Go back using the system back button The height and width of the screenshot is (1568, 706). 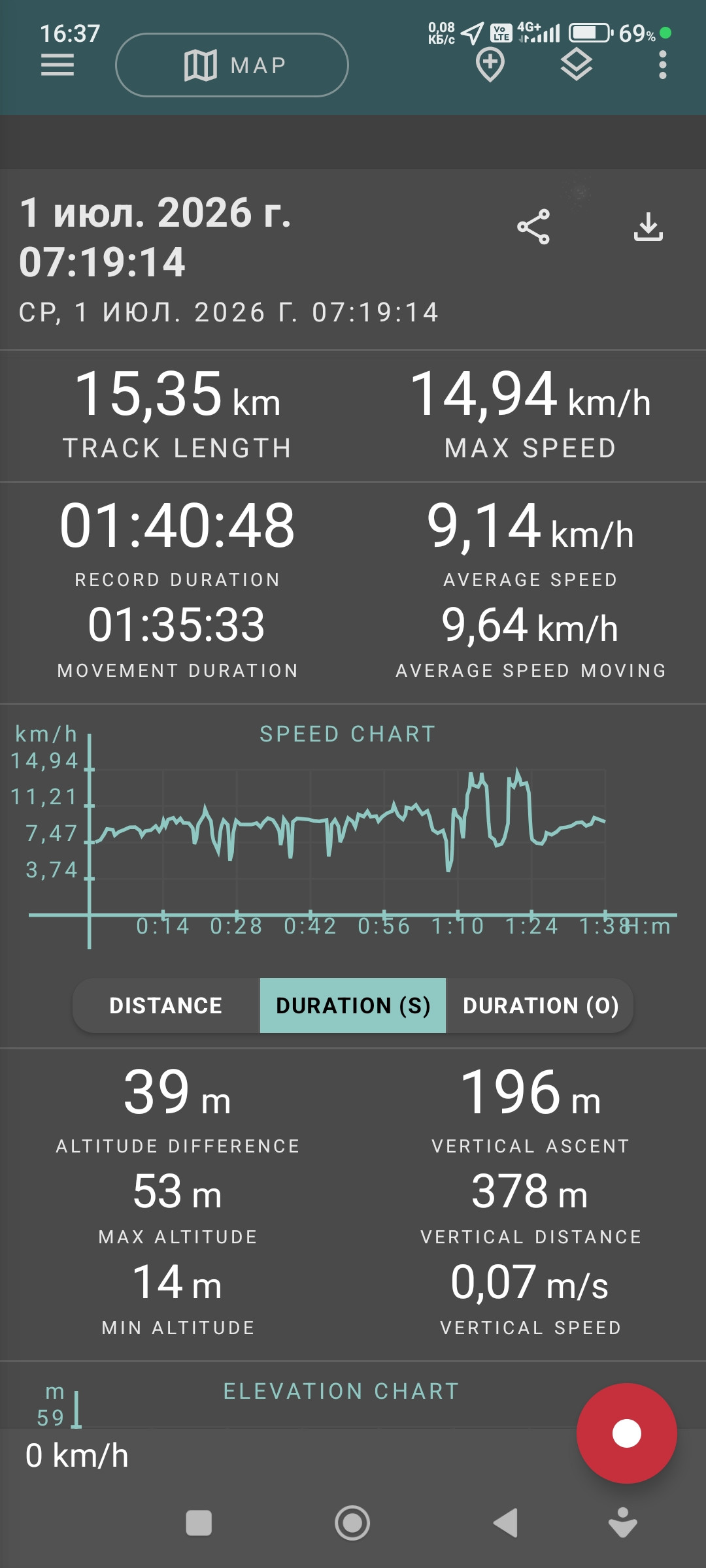(x=506, y=1523)
